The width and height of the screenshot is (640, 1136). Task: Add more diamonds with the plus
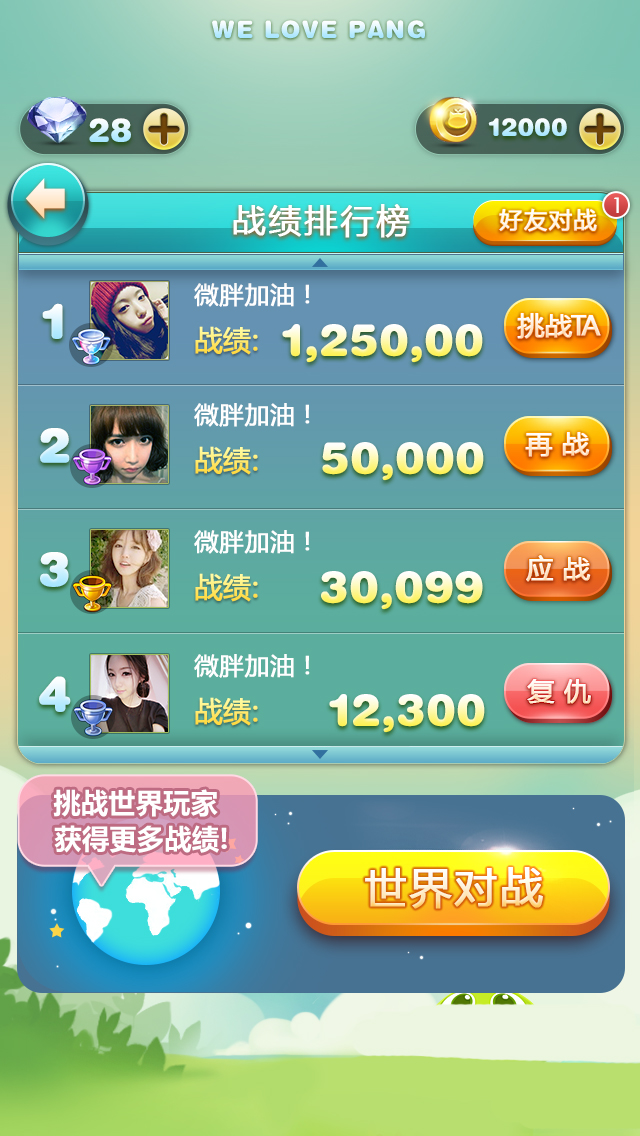click(164, 130)
